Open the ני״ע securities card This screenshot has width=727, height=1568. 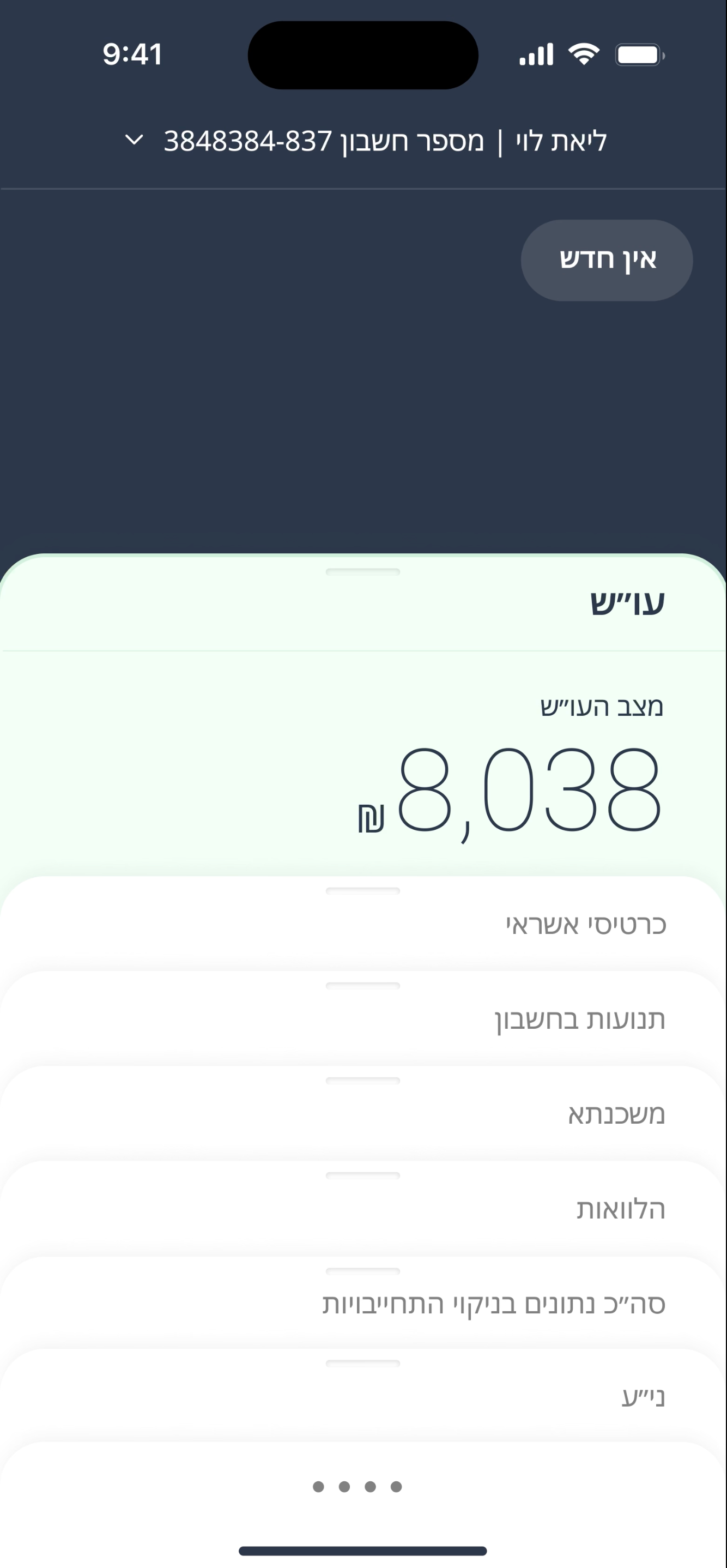tap(363, 1396)
